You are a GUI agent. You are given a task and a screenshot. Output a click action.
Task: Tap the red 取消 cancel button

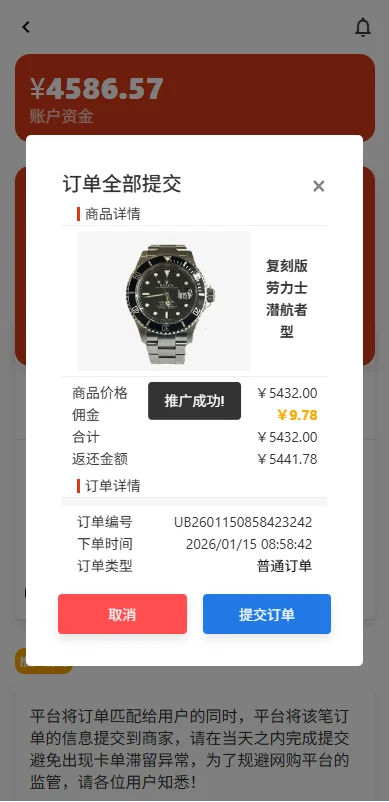tap(122, 614)
